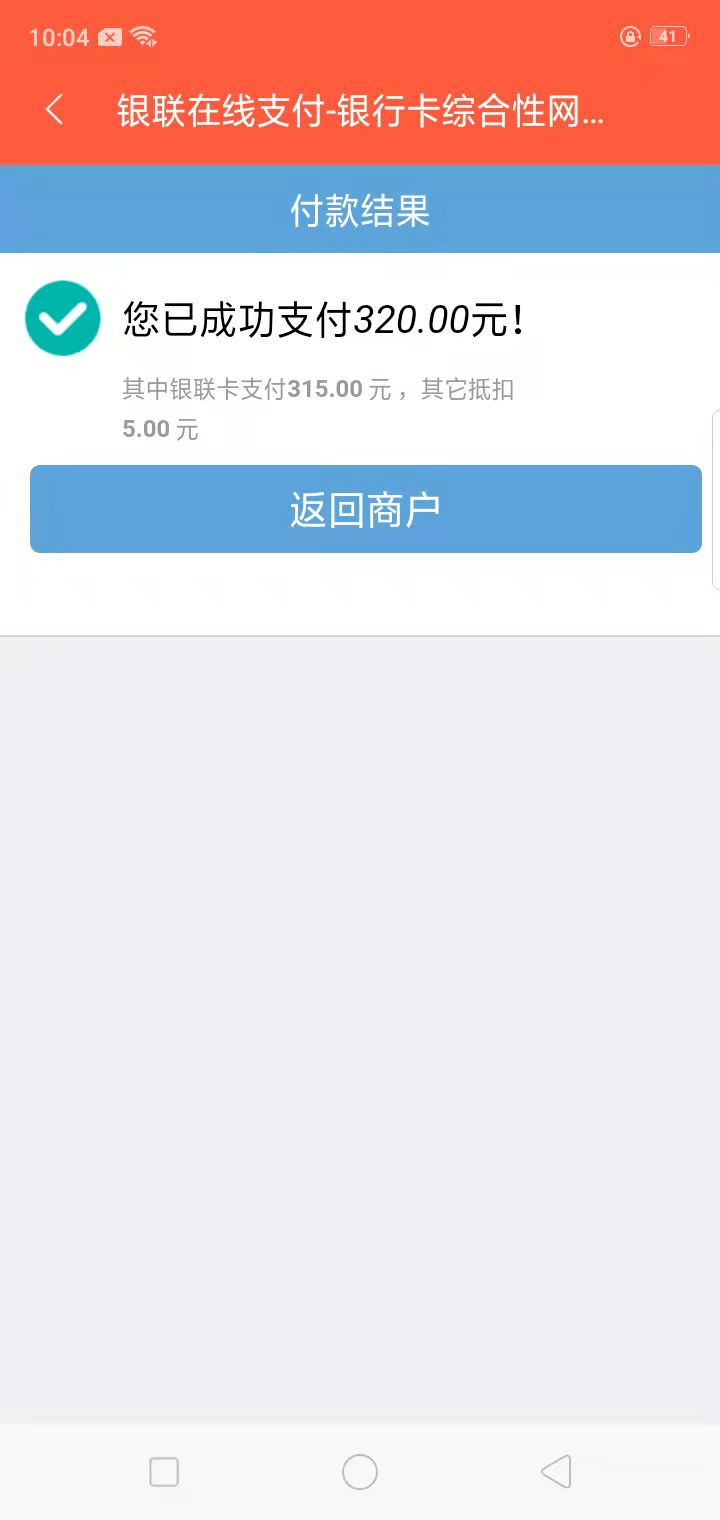Tap the back arrow in the header
Screen dimensions: 720x1520
(x=55, y=110)
